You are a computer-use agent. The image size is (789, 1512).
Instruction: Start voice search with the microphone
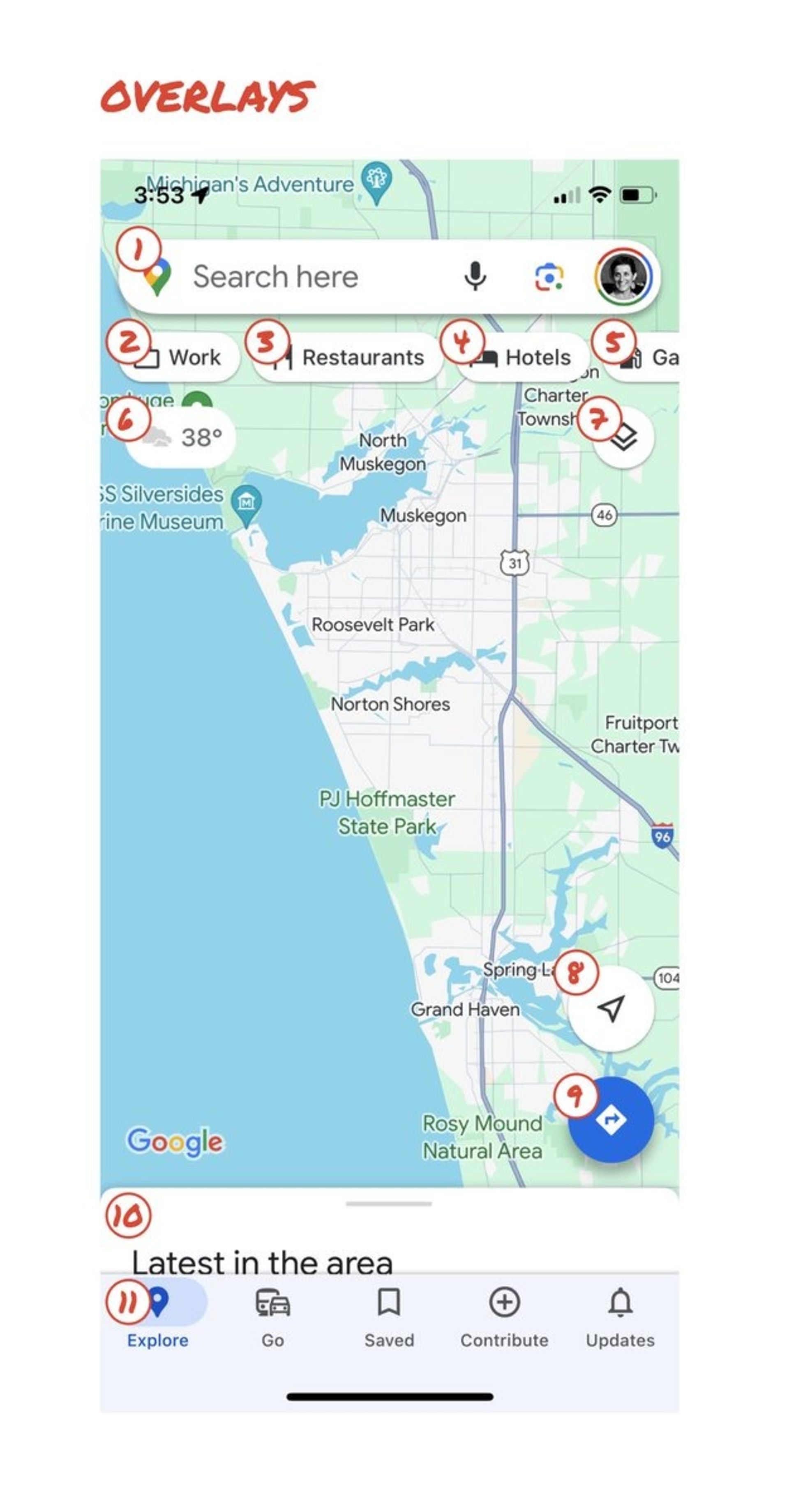click(x=475, y=276)
